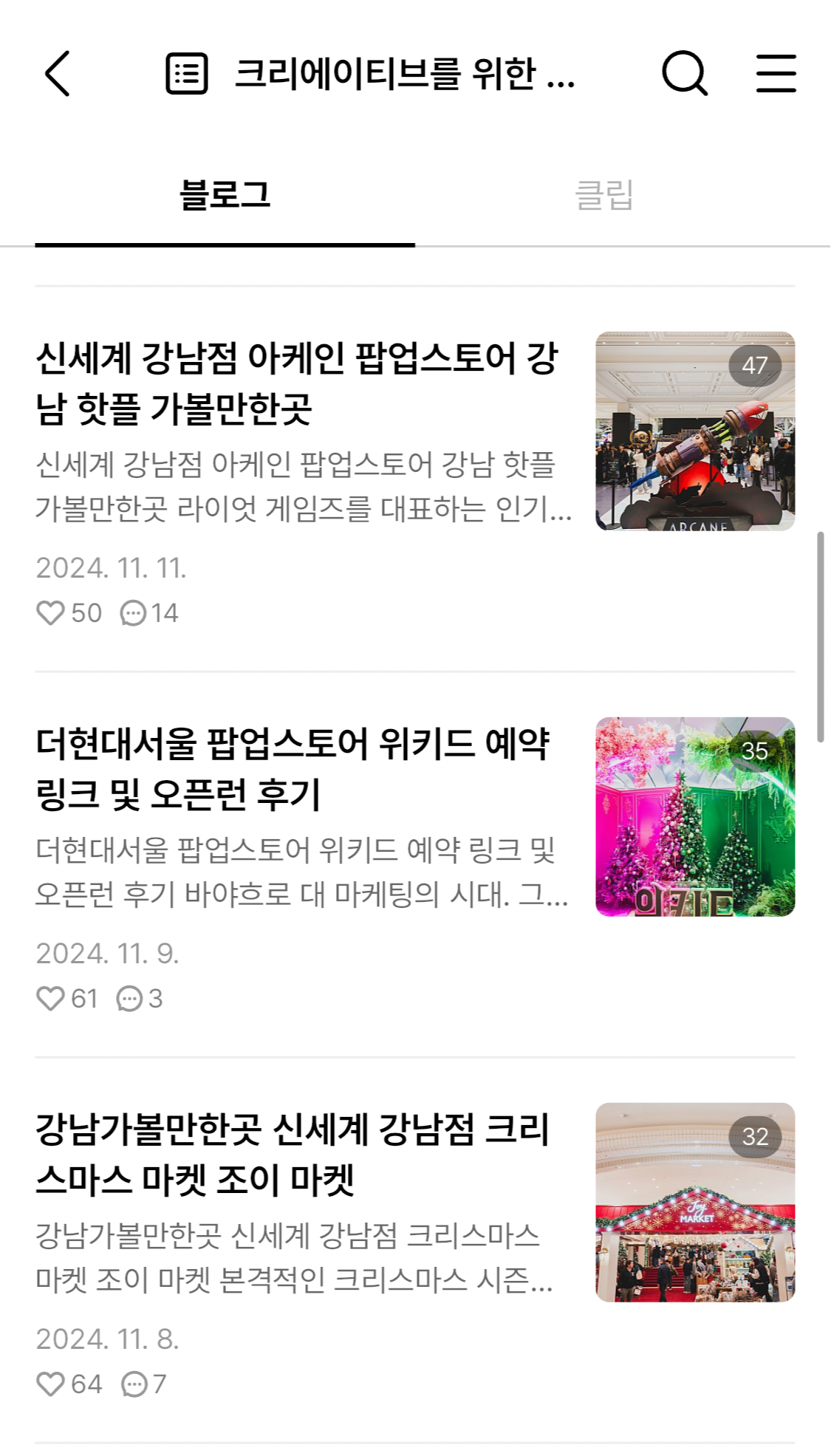Open the Arcane popup thumbnail with 47 photos
Screen dimensions: 831x1456
click(695, 431)
